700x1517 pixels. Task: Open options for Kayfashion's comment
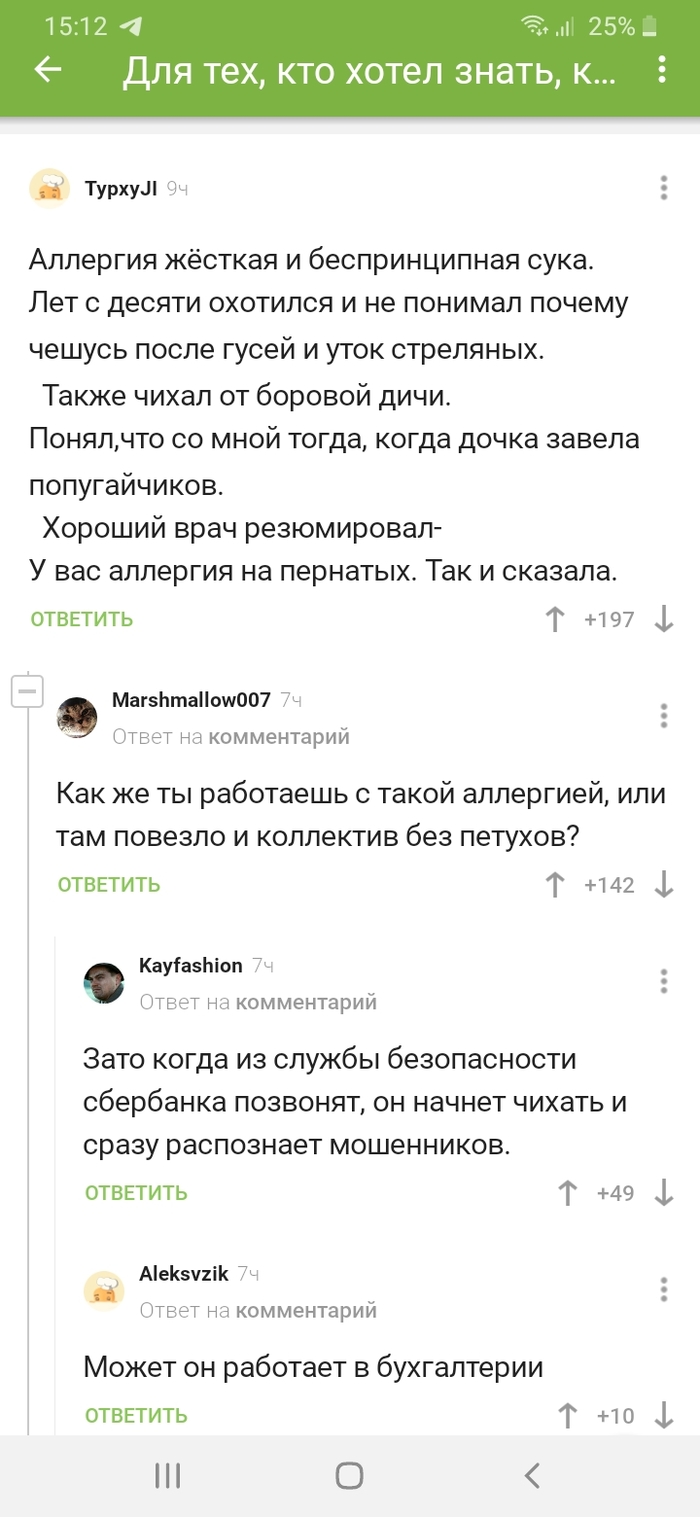[x=664, y=981]
